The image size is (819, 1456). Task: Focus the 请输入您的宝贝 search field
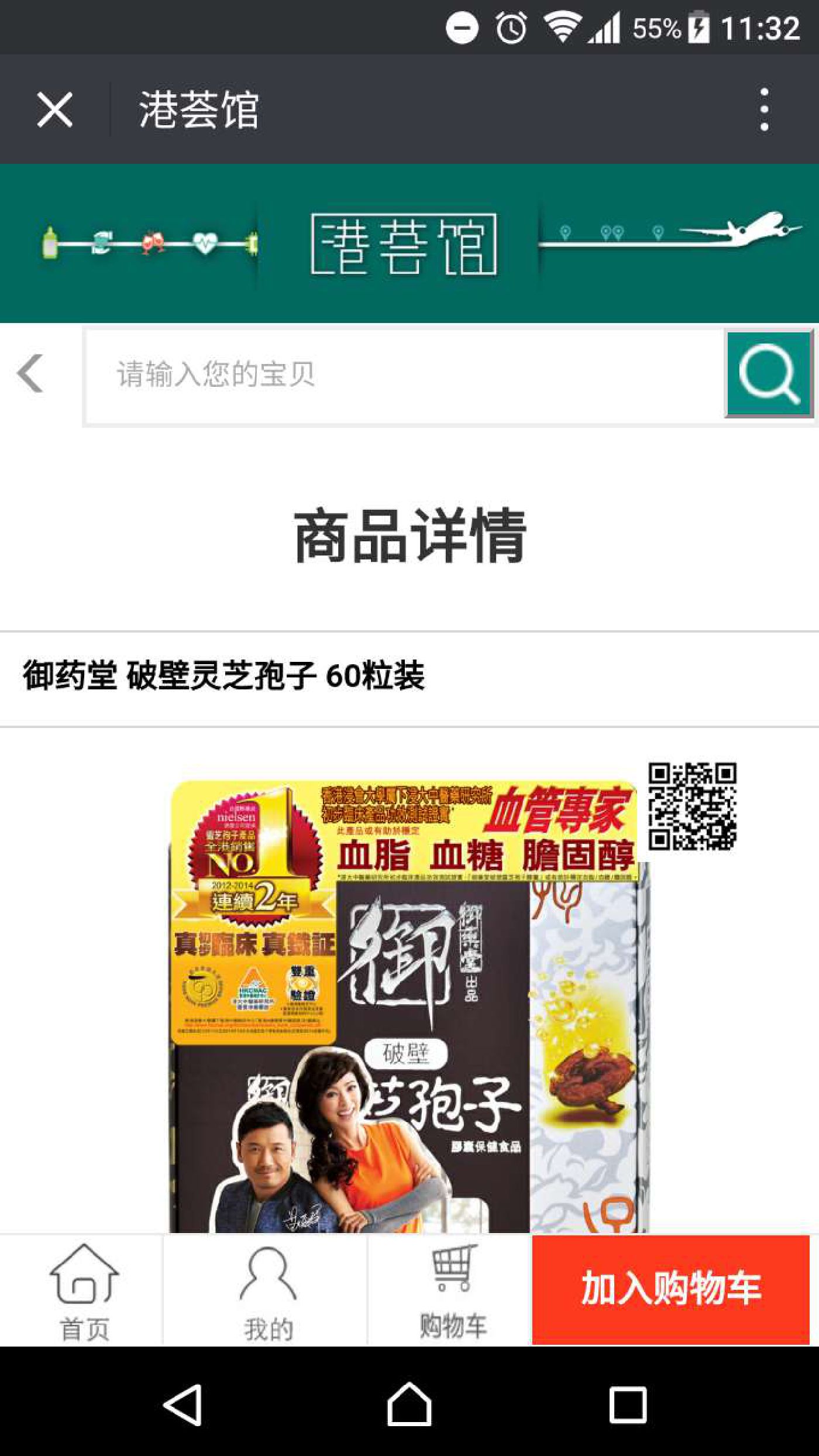(x=404, y=375)
